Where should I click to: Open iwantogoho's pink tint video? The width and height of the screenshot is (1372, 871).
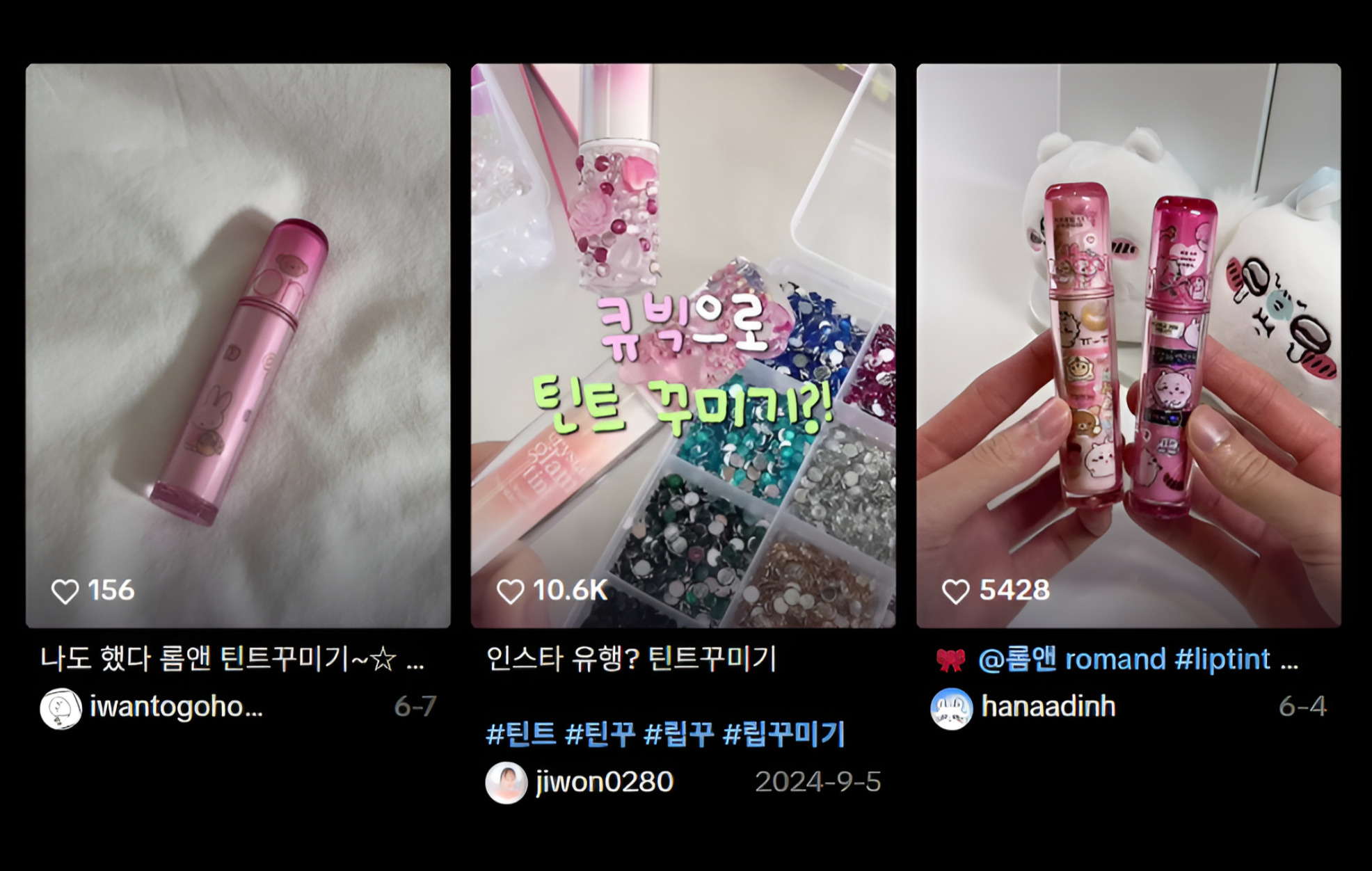point(238,345)
